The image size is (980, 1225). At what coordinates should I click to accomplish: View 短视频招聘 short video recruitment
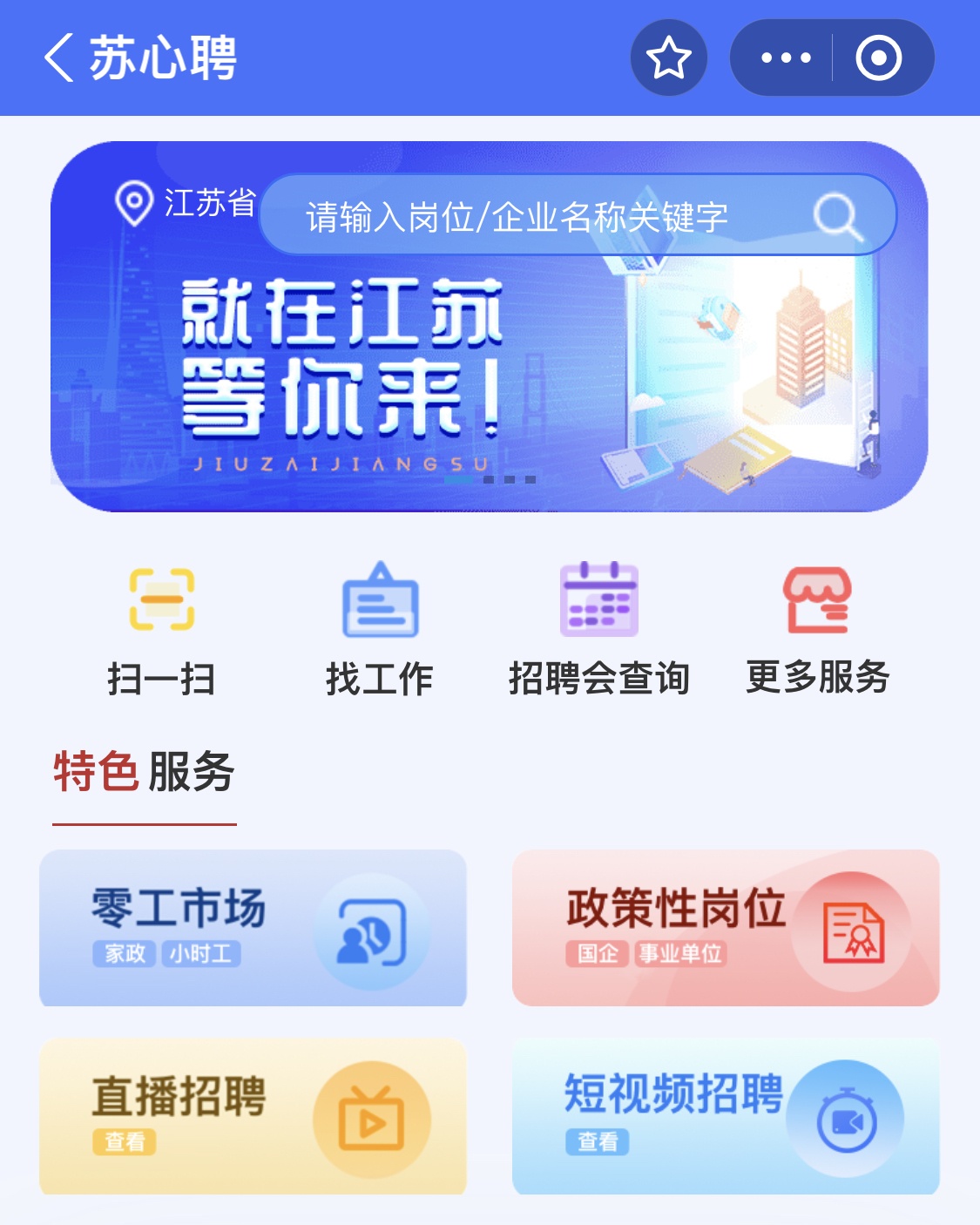(x=726, y=1116)
